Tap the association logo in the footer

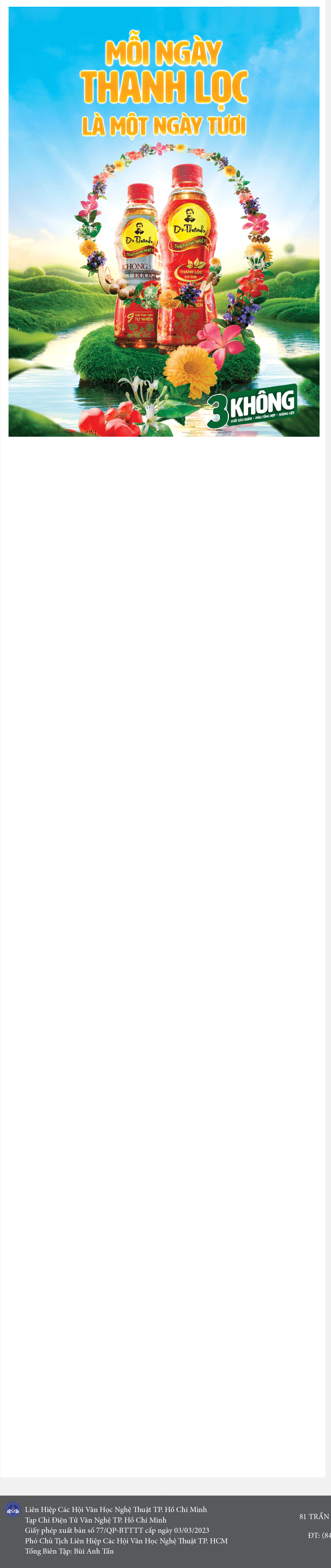pos(13,1509)
